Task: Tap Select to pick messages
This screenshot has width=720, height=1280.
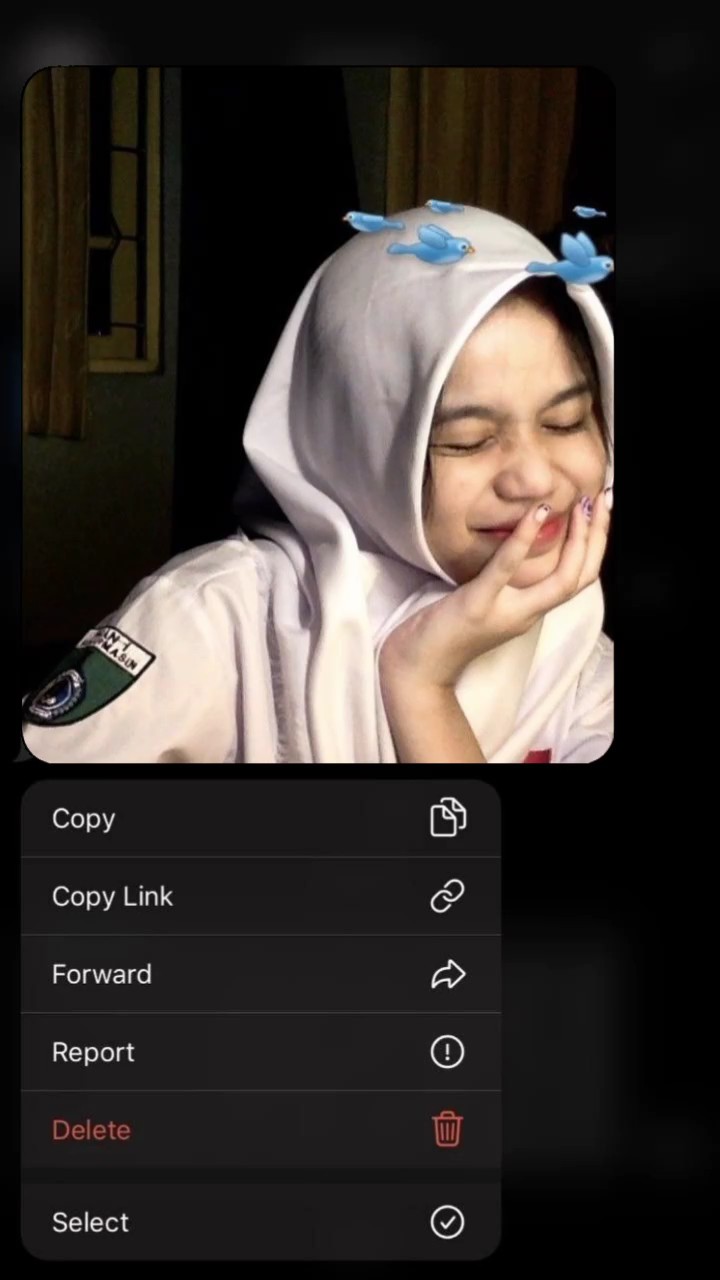Action: pos(260,1222)
